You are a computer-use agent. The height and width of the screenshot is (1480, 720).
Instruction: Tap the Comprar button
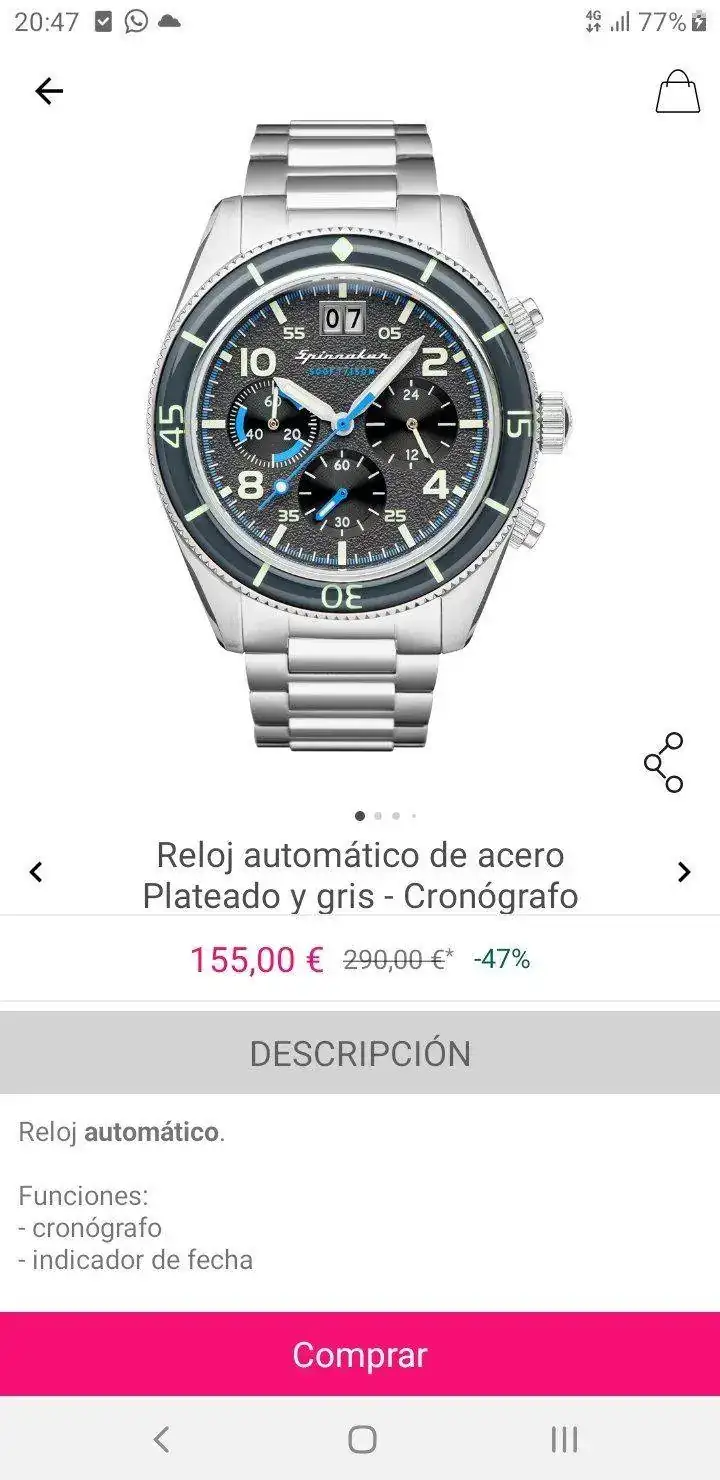coord(360,1355)
